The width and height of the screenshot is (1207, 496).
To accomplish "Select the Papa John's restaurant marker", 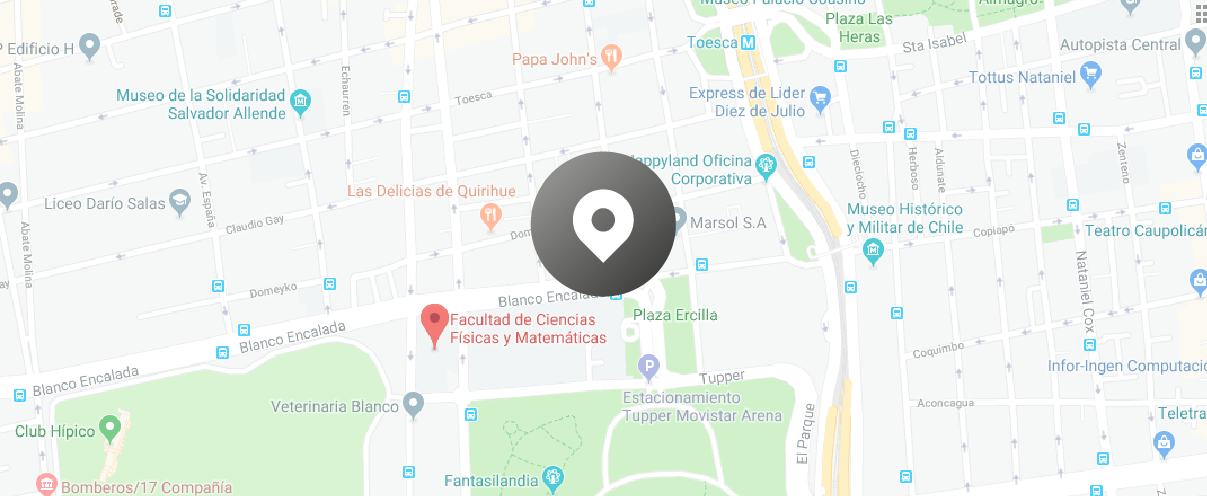I will [612, 57].
